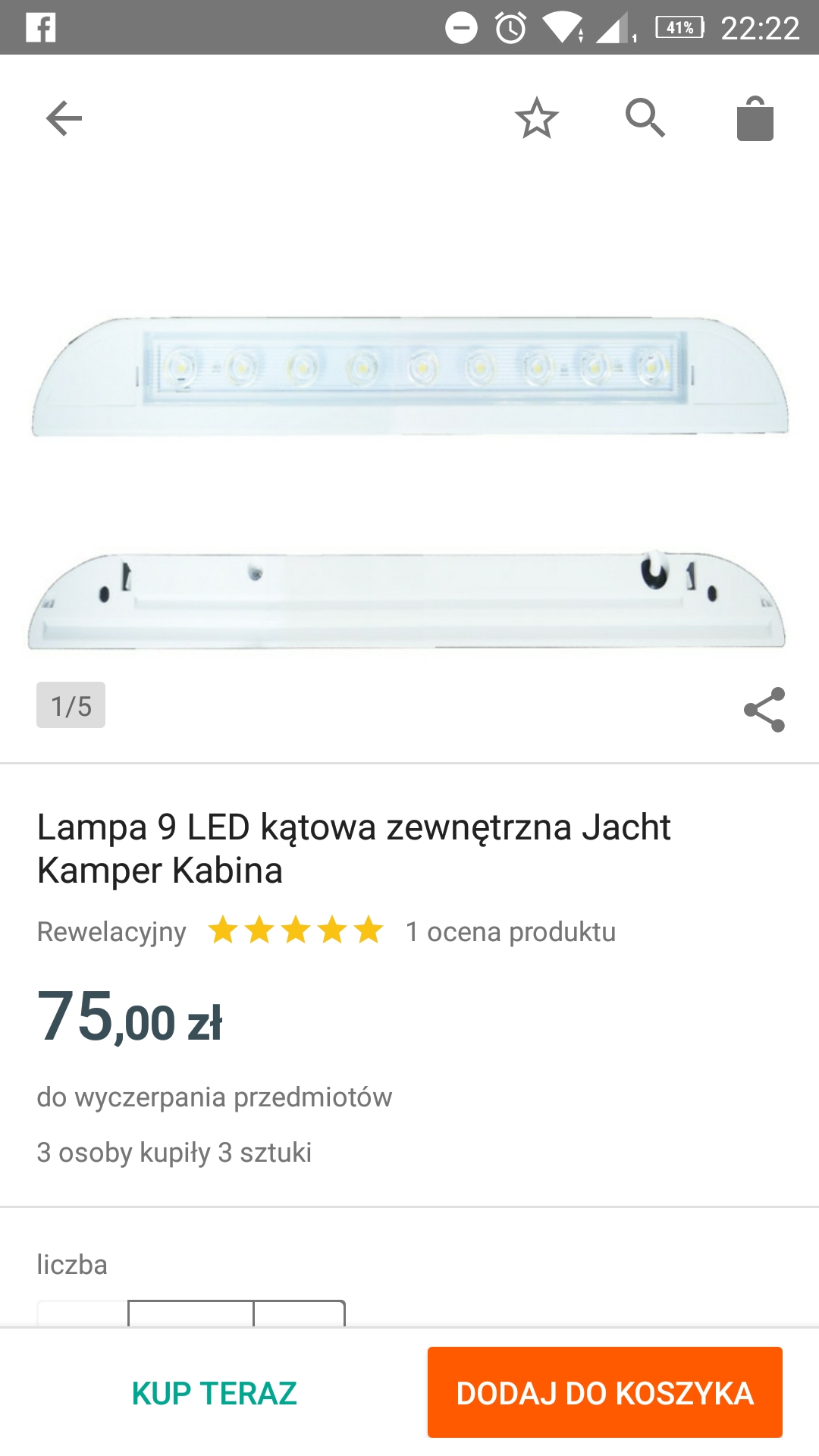Image resolution: width=819 pixels, height=1456 pixels.
Task: Add this lamp to favorites with star
Action: pos(537,118)
